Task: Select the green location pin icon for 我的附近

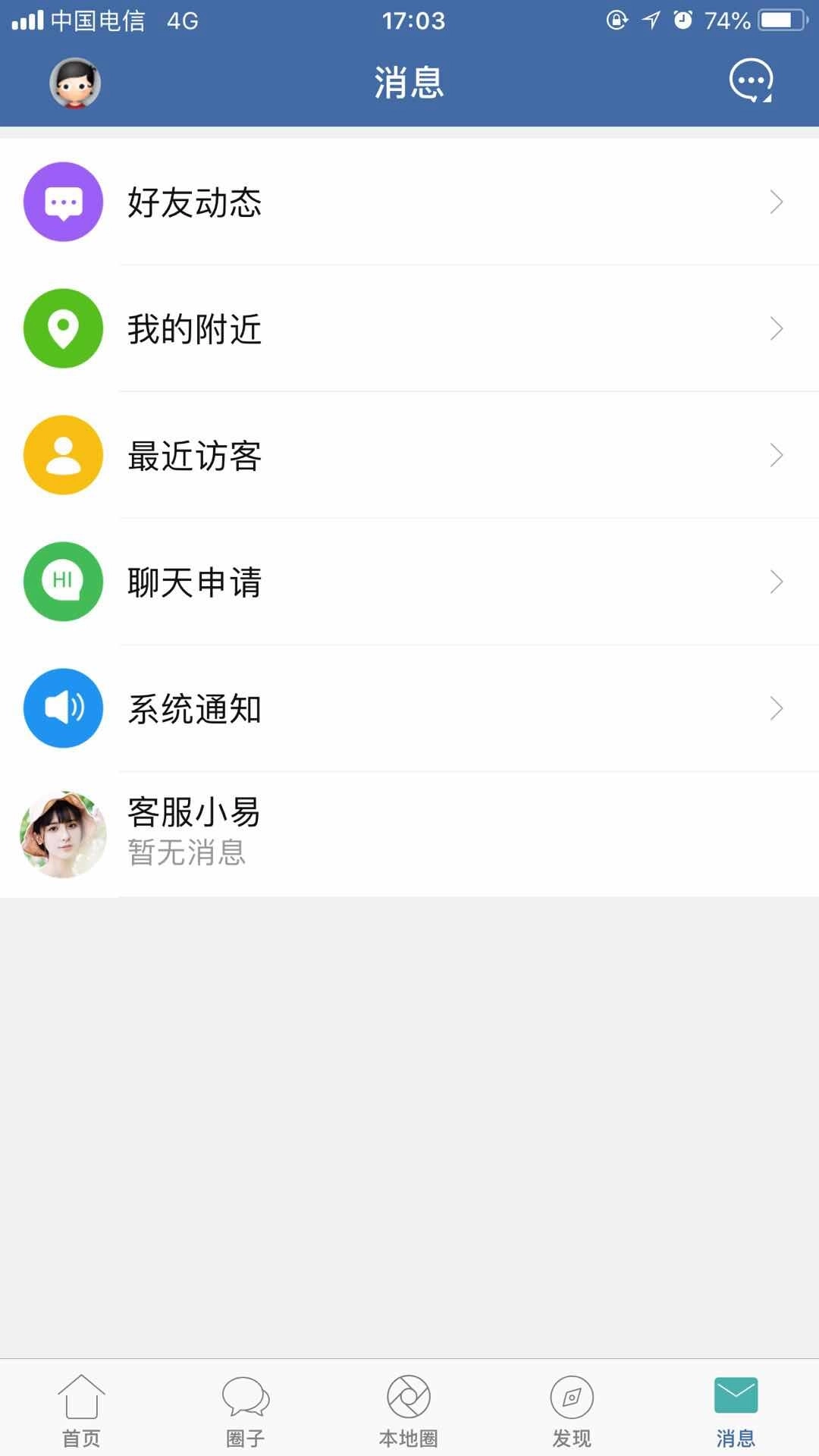Action: pos(64,328)
